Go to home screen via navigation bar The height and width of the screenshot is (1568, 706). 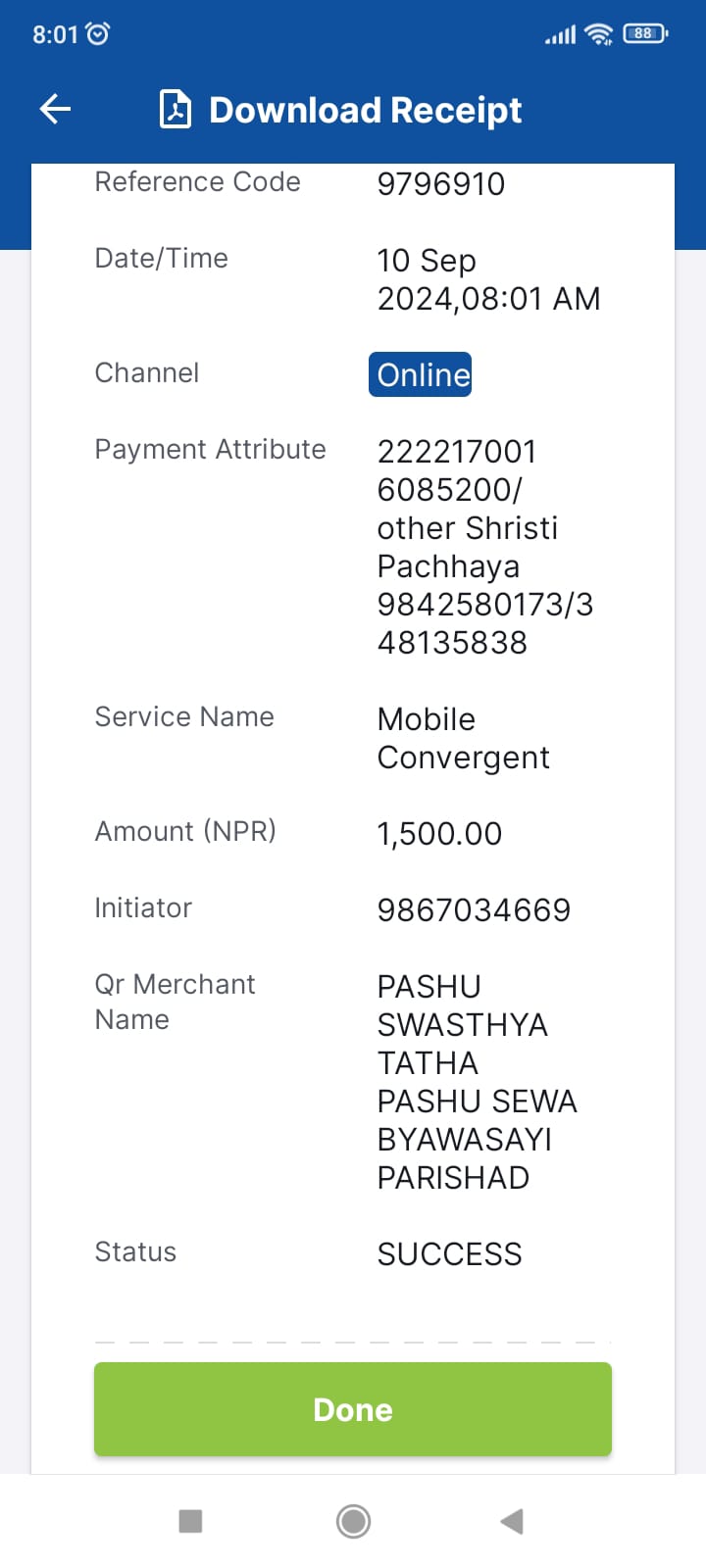353,1521
